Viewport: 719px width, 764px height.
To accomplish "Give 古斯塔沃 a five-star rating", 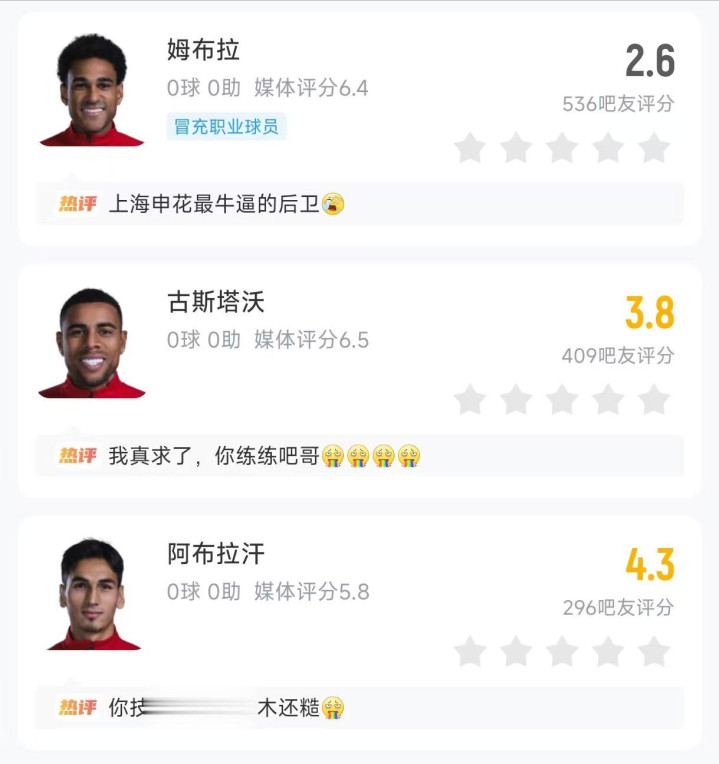I will click(x=654, y=400).
